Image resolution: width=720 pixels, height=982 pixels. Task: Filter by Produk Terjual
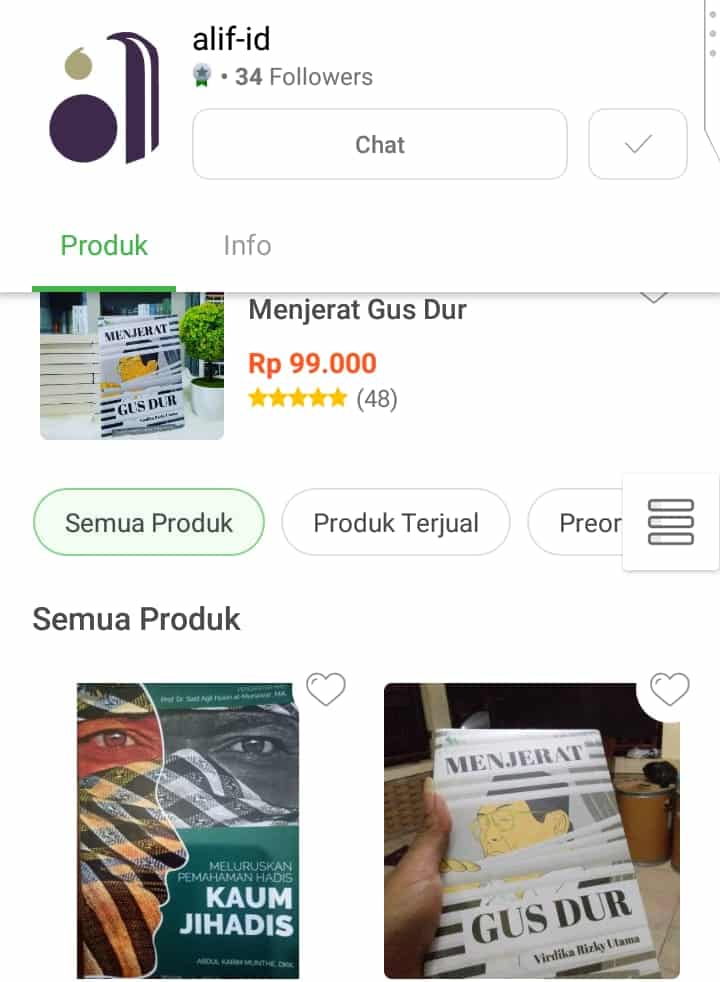pyautogui.click(x=396, y=522)
